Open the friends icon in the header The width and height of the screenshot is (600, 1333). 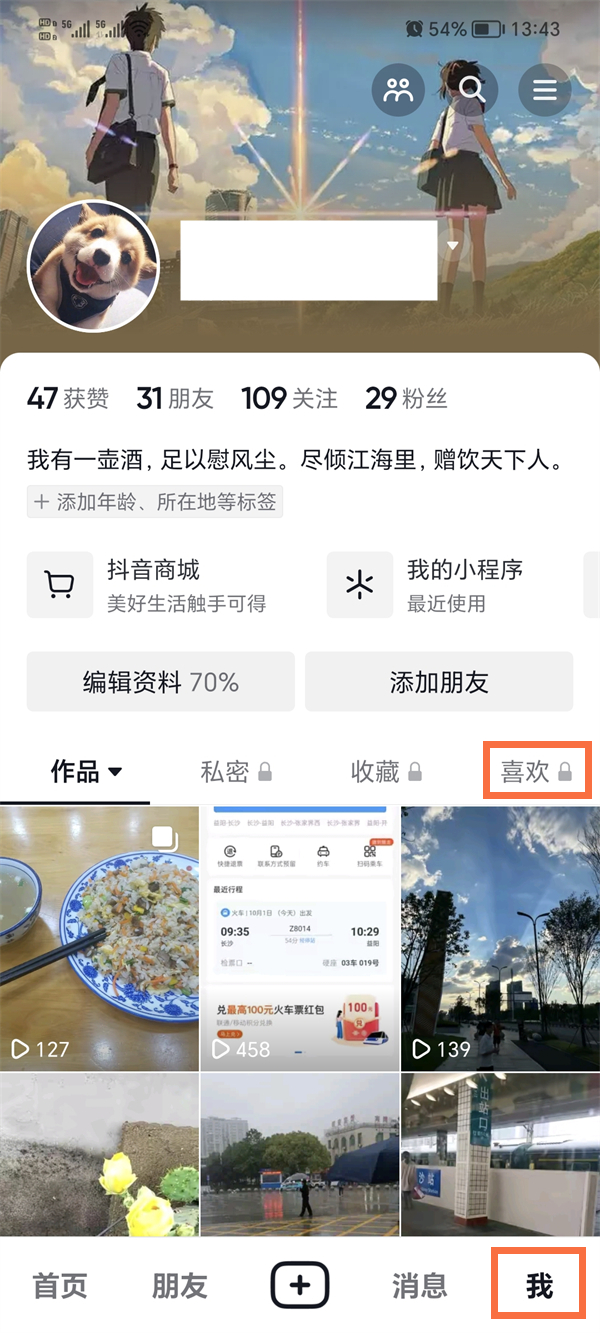398,91
